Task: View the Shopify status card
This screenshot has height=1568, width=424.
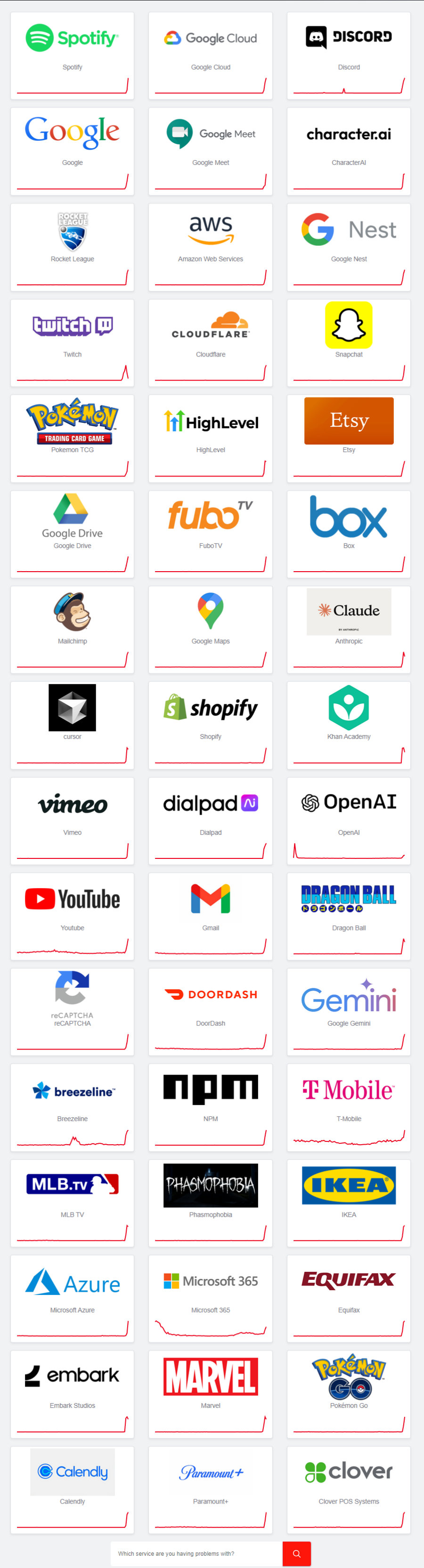Action: (210, 724)
